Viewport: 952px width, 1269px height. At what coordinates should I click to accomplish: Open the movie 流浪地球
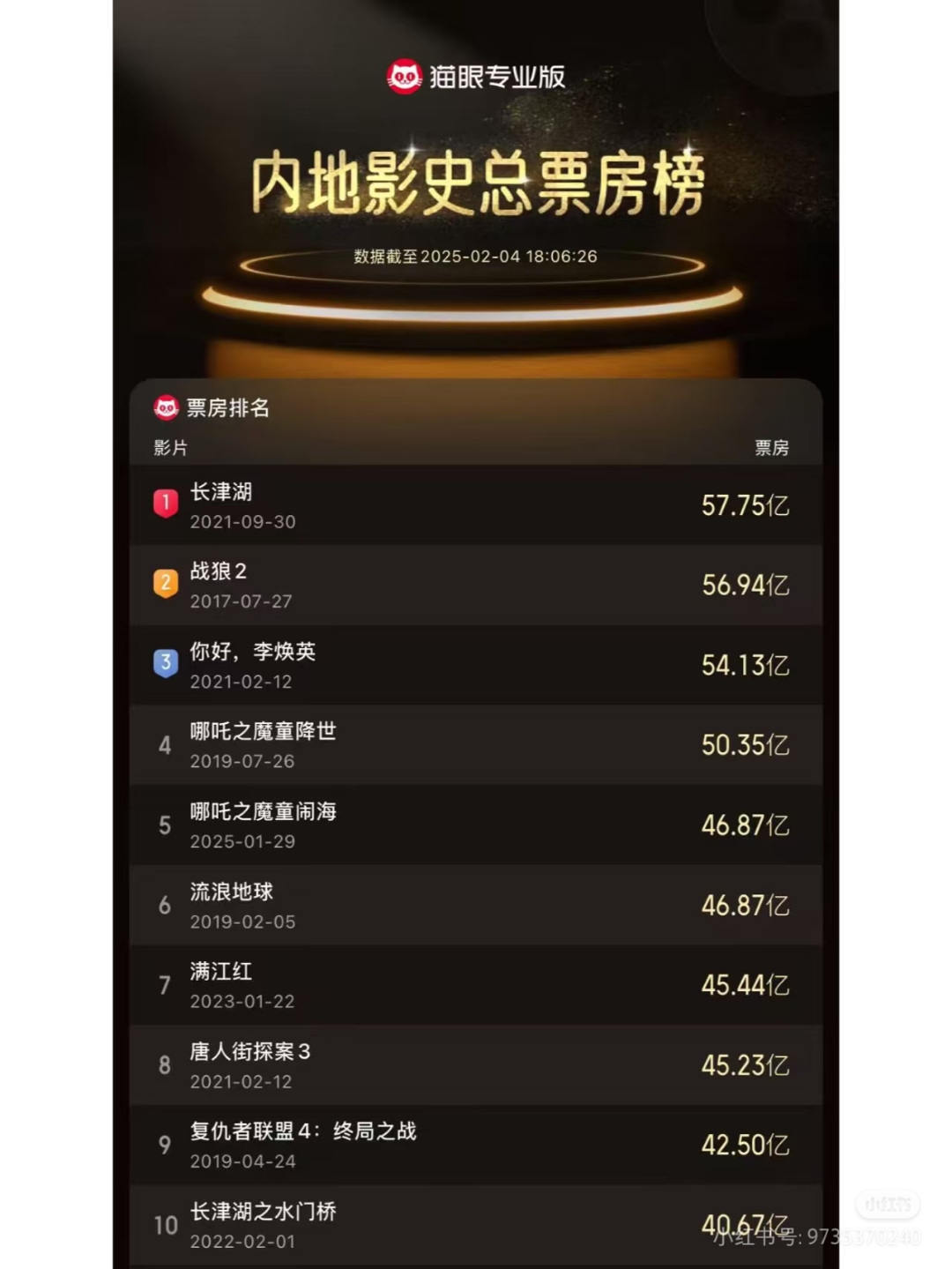click(x=232, y=892)
